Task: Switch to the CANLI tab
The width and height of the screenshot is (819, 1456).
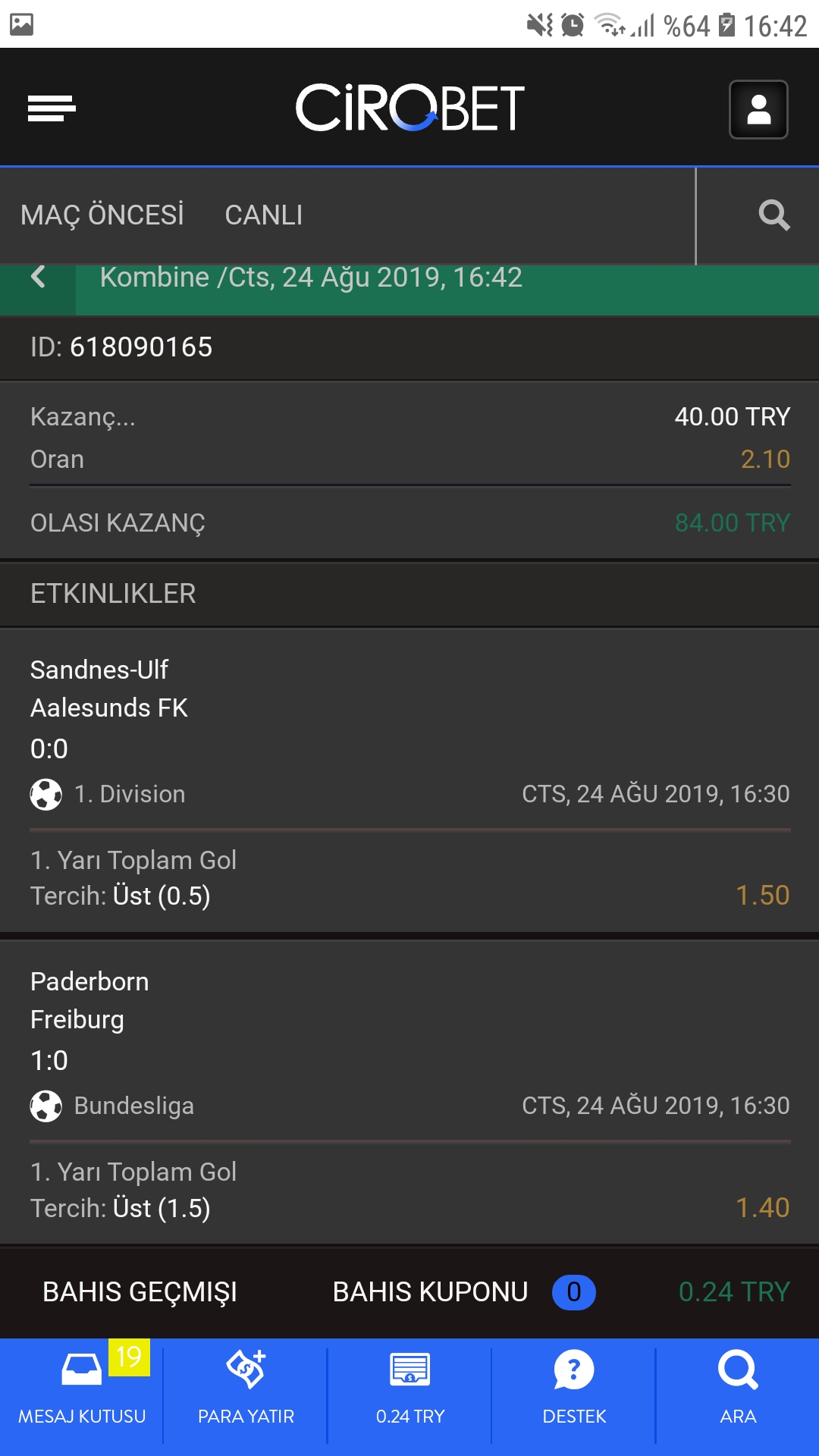Action: (264, 215)
